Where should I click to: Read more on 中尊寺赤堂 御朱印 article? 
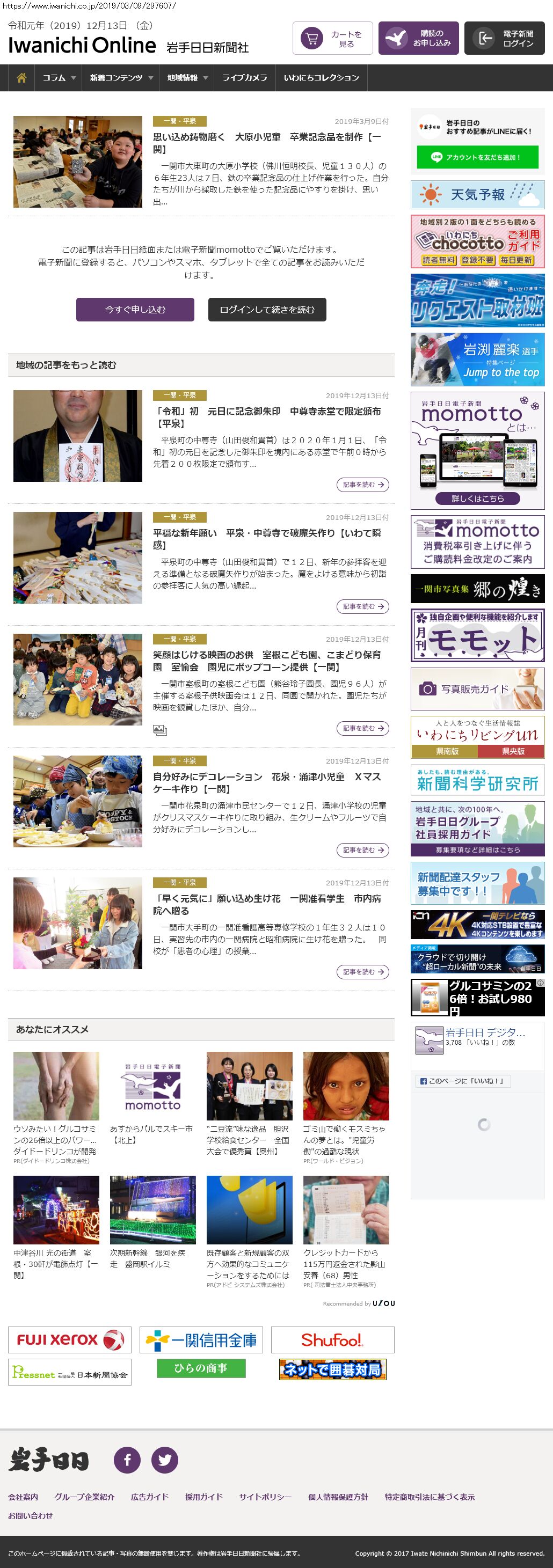pyautogui.click(x=362, y=485)
